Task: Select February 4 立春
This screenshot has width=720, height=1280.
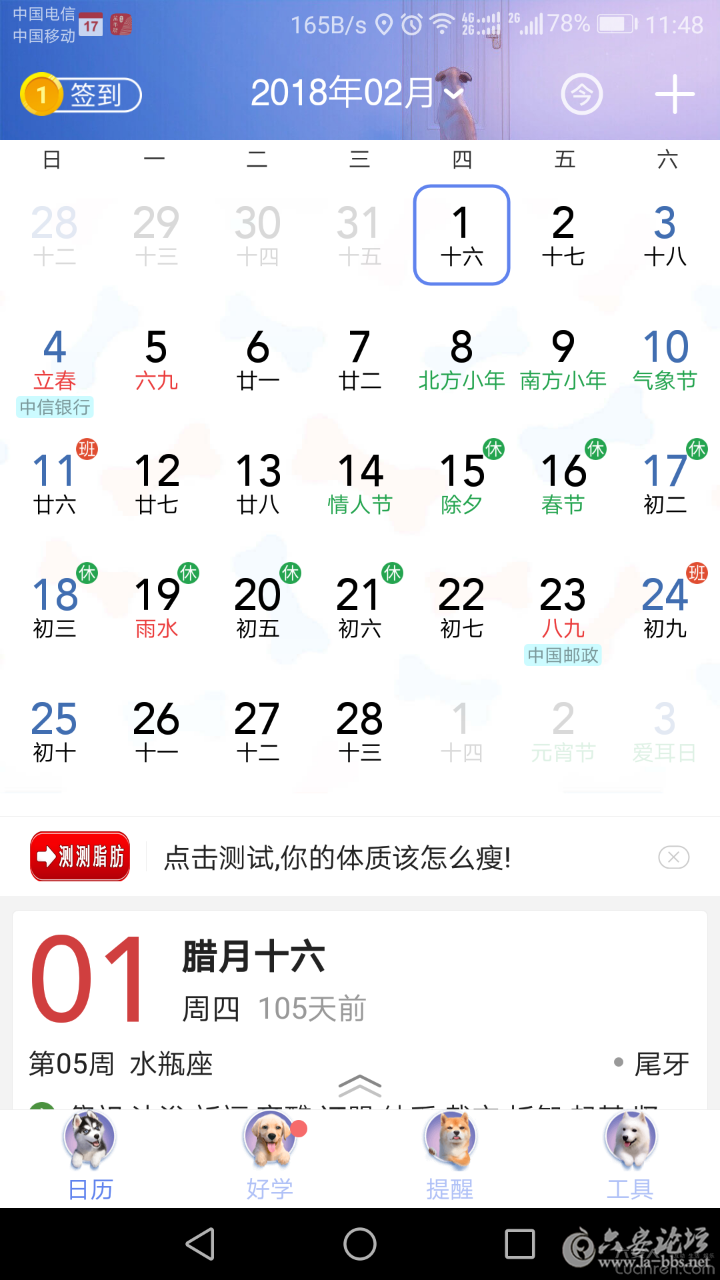Action: (x=55, y=362)
